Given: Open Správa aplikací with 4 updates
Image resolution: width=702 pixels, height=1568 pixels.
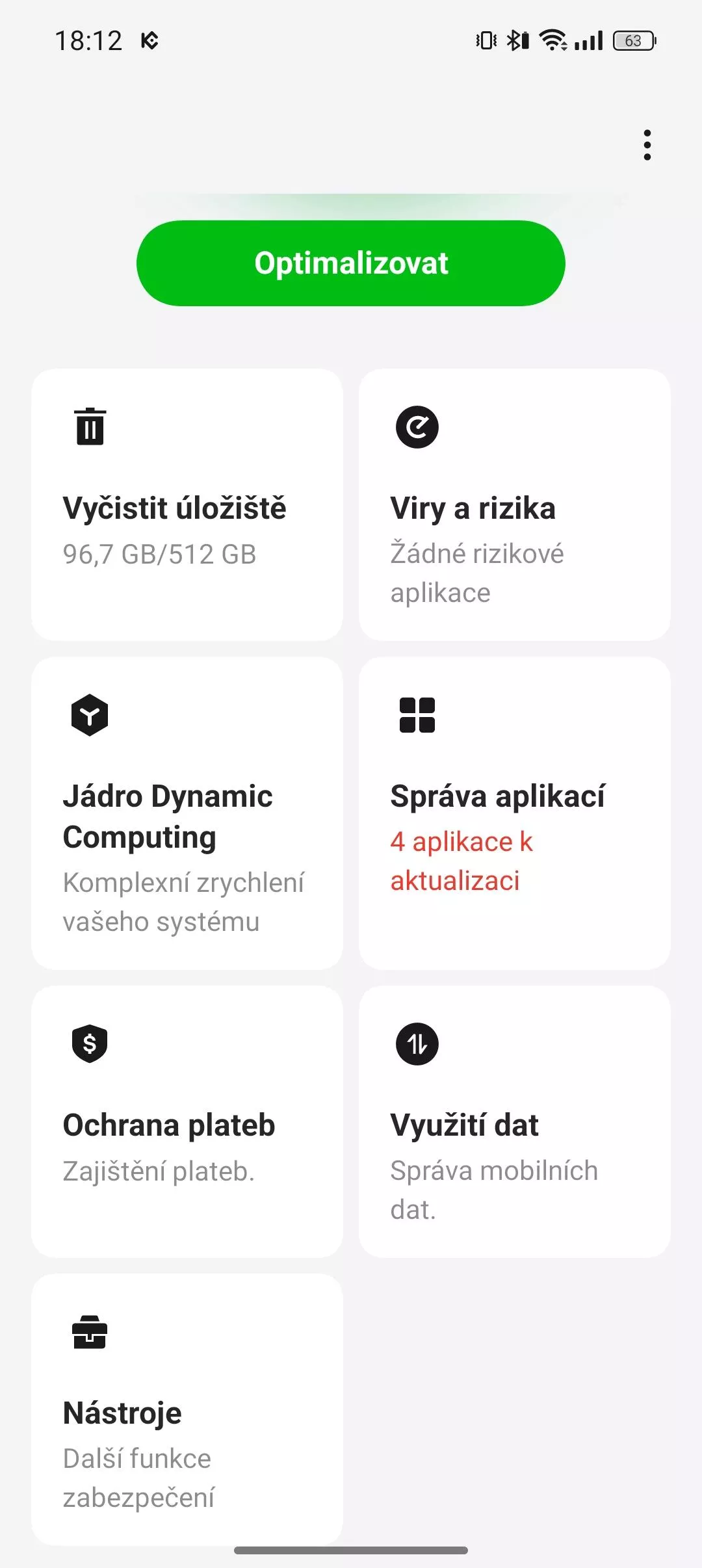Looking at the screenshot, I should coord(515,813).
